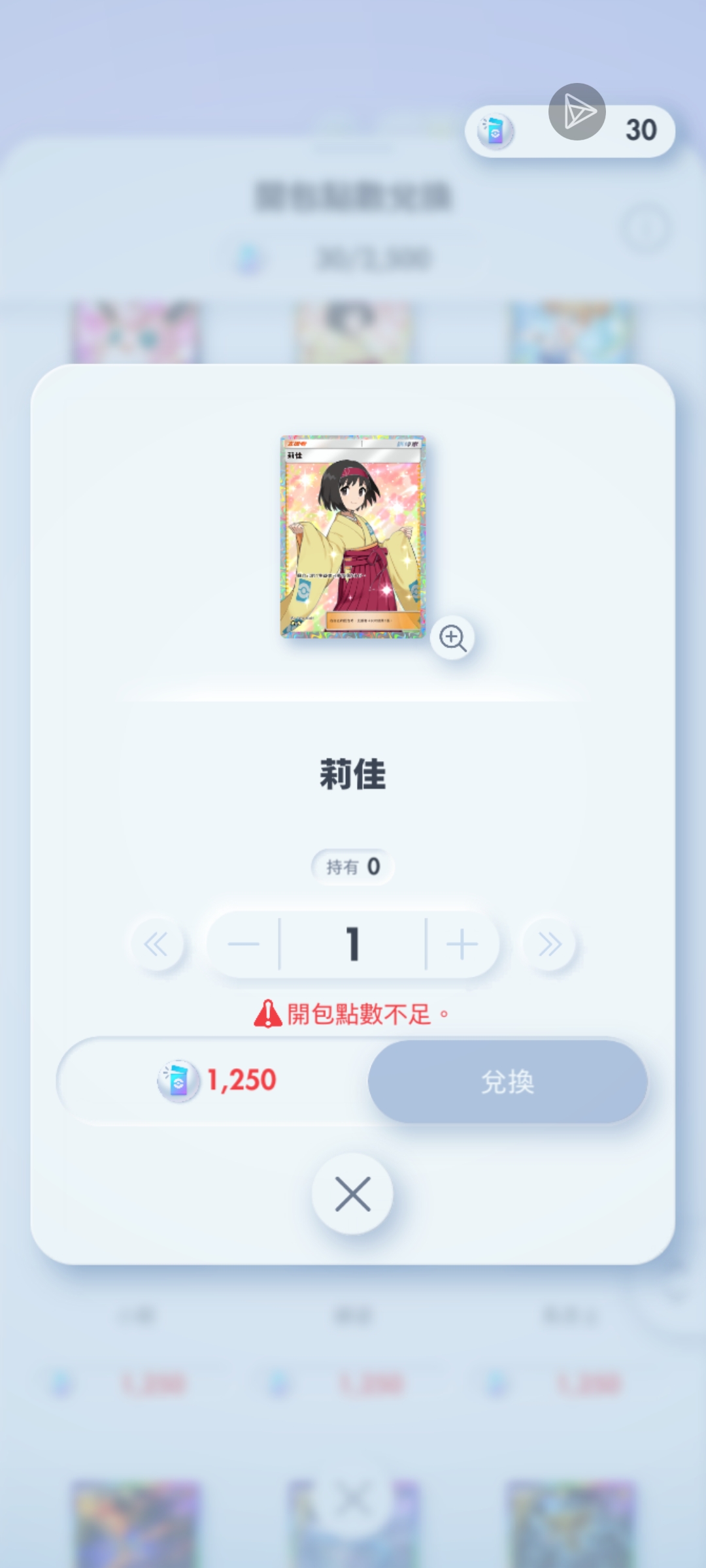Screen dimensions: 706x1568
Task: Open the 莉佳 card preview
Action: pyautogui.click(x=352, y=536)
